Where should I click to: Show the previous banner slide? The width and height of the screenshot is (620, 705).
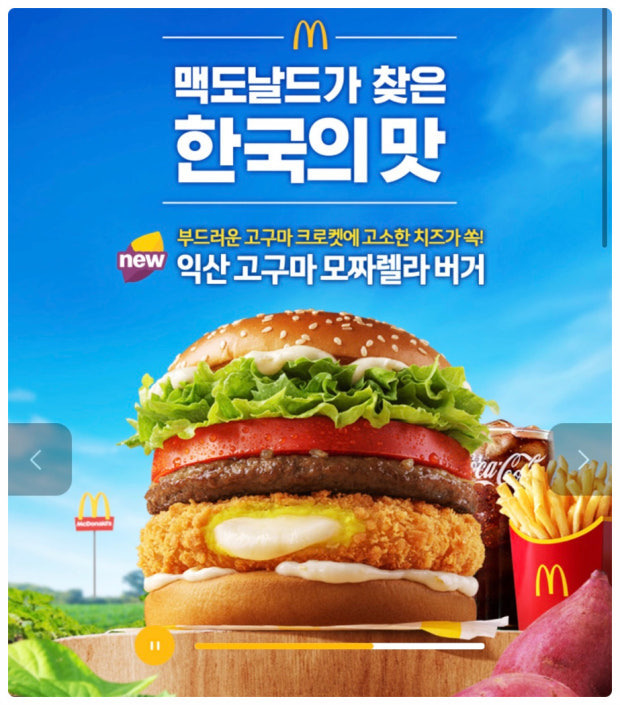point(38,459)
